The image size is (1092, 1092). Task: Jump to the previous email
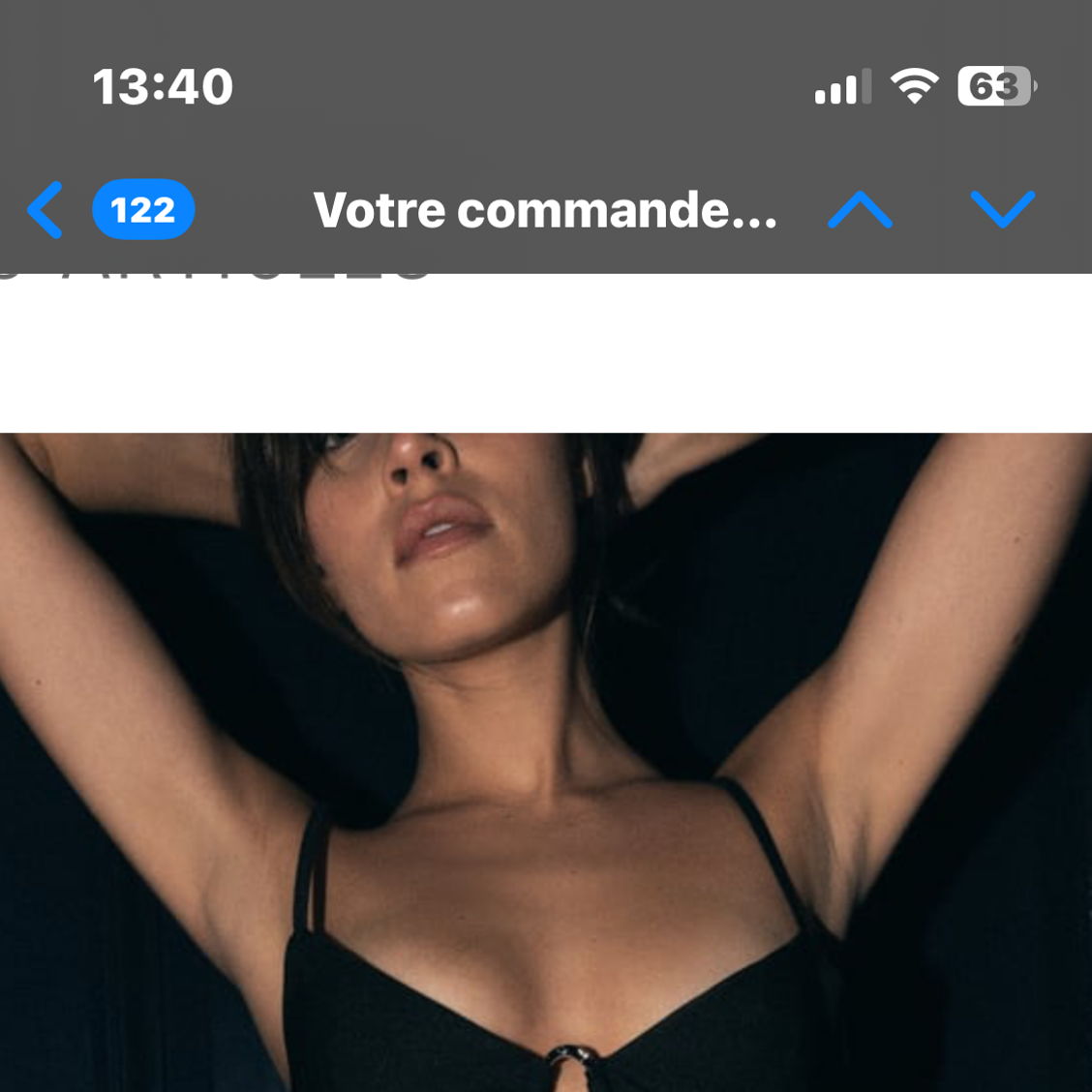click(860, 210)
